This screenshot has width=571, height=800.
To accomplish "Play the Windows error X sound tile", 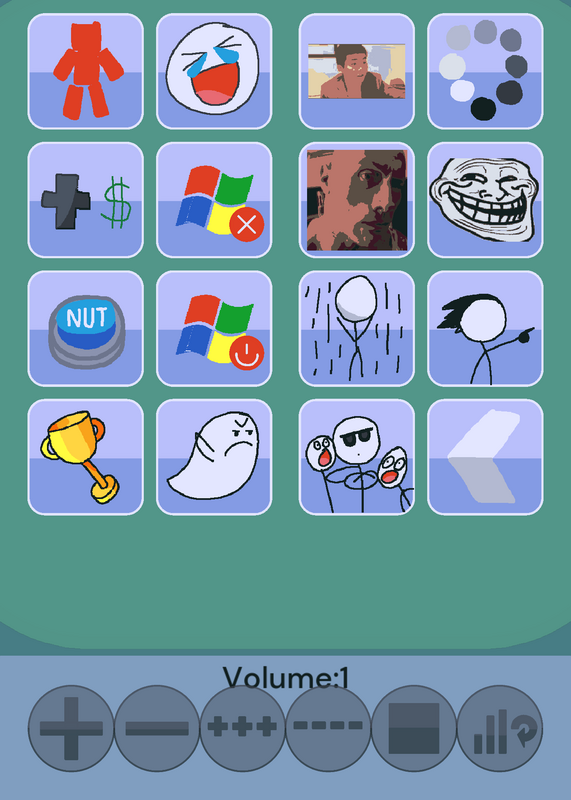I will [x=214, y=200].
